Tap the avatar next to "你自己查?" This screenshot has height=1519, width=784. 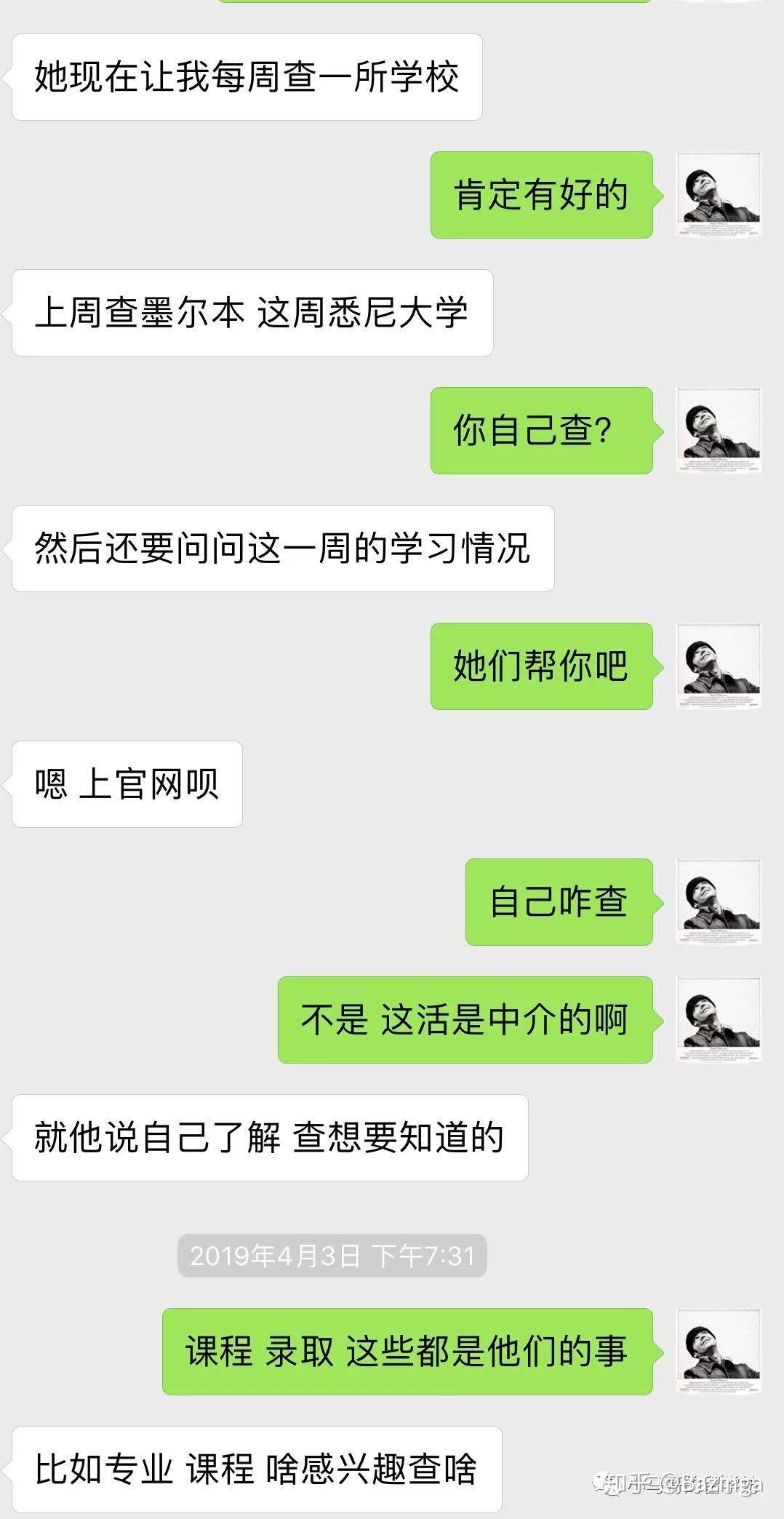tap(719, 431)
